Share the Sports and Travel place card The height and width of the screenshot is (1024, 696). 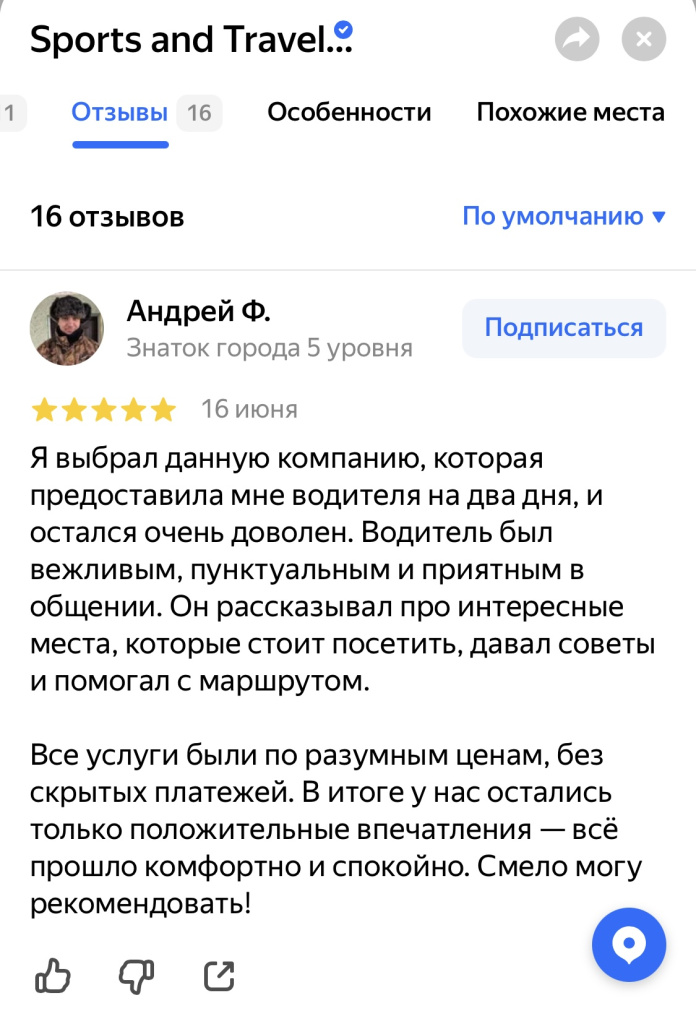(577, 41)
